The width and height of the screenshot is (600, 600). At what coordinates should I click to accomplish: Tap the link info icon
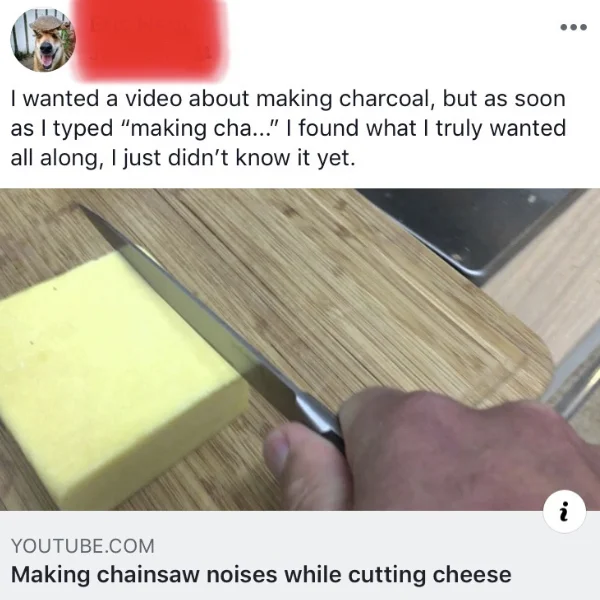pos(565,512)
